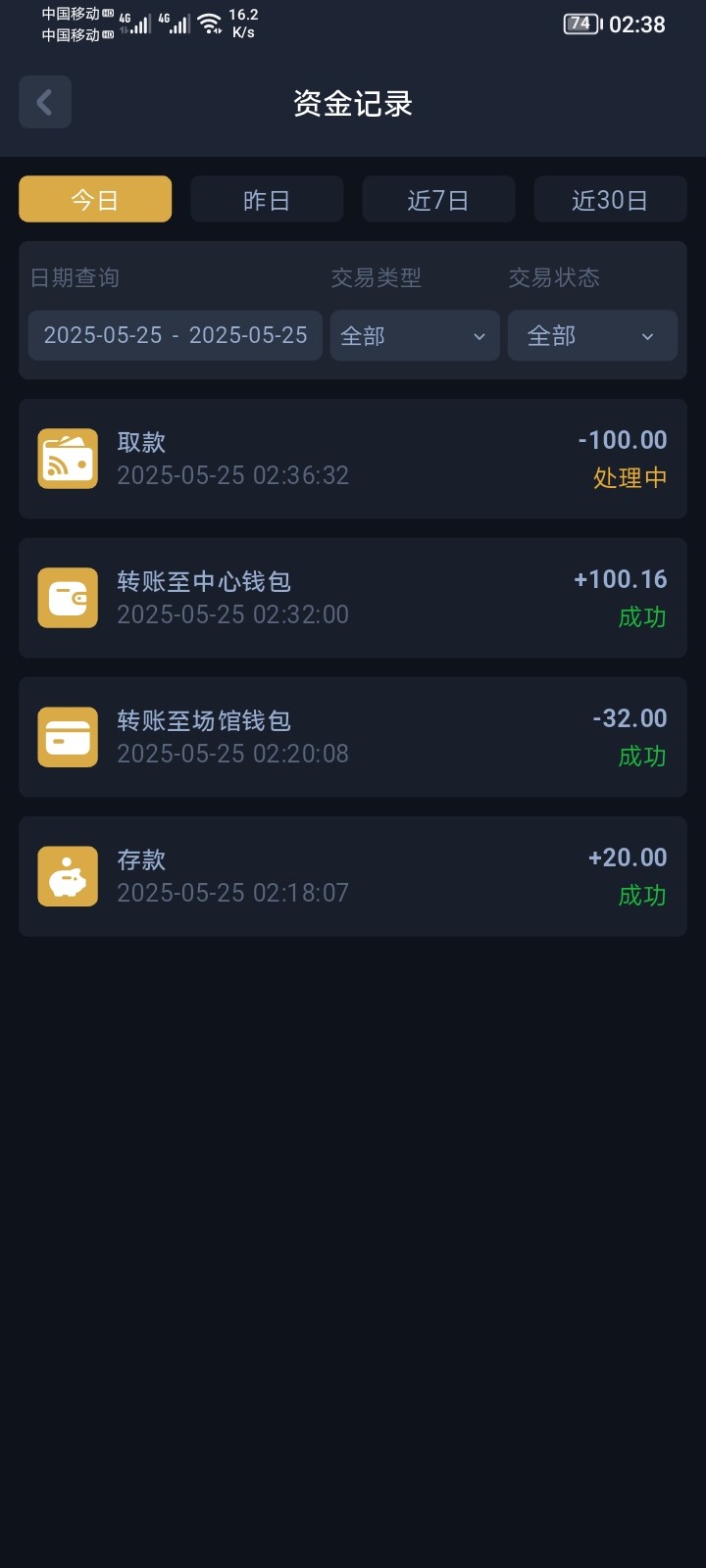
Task: Show records for 近30日
Action: (x=610, y=200)
